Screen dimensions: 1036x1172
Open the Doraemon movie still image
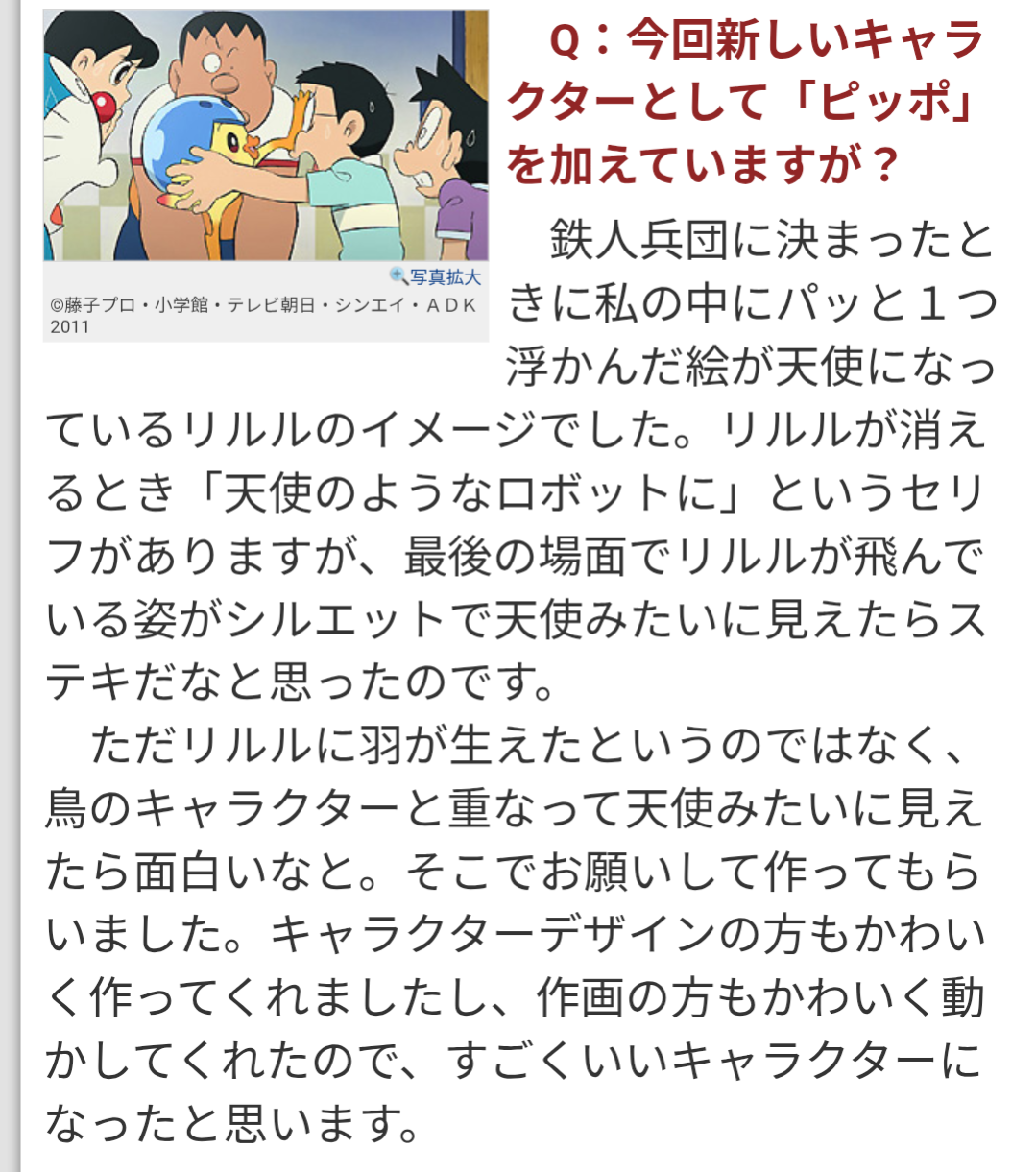(266, 135)
